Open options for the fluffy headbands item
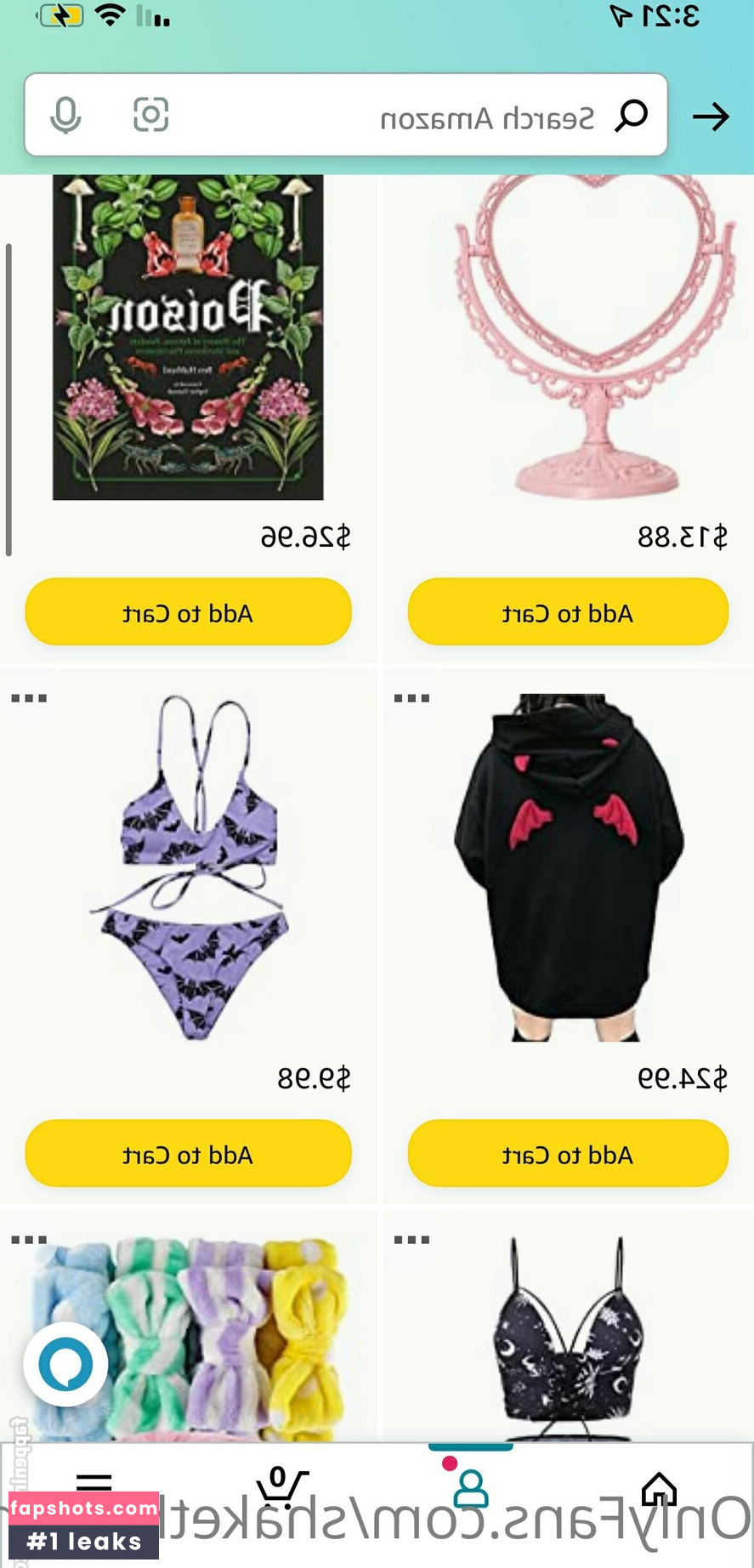 pos(29,1240)
